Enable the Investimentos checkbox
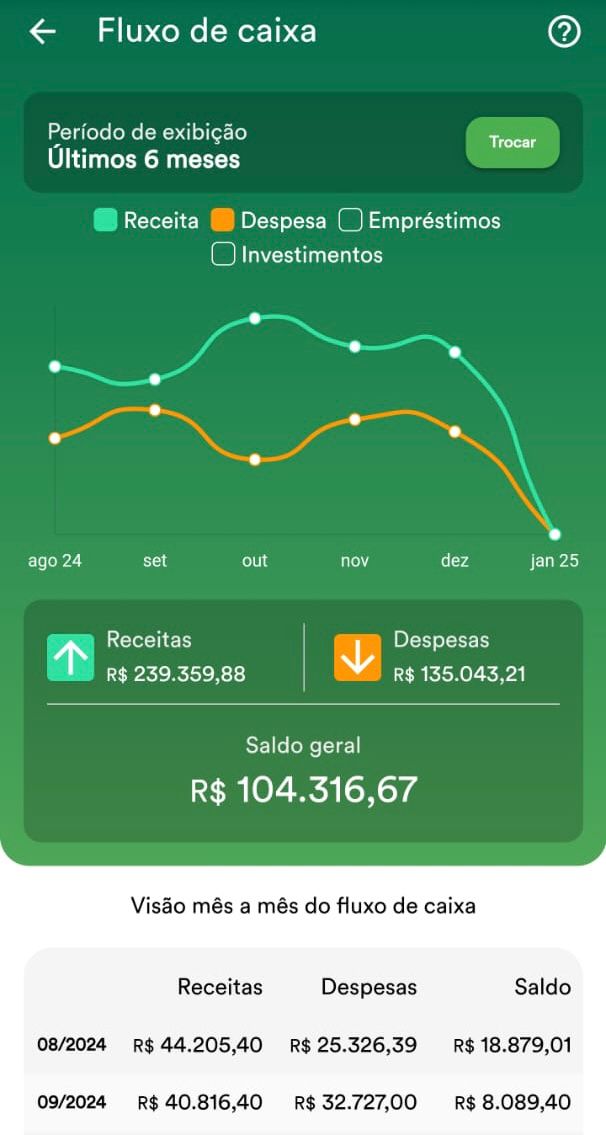This screenshot has height=1135, width=606. [x=223, y=254]
